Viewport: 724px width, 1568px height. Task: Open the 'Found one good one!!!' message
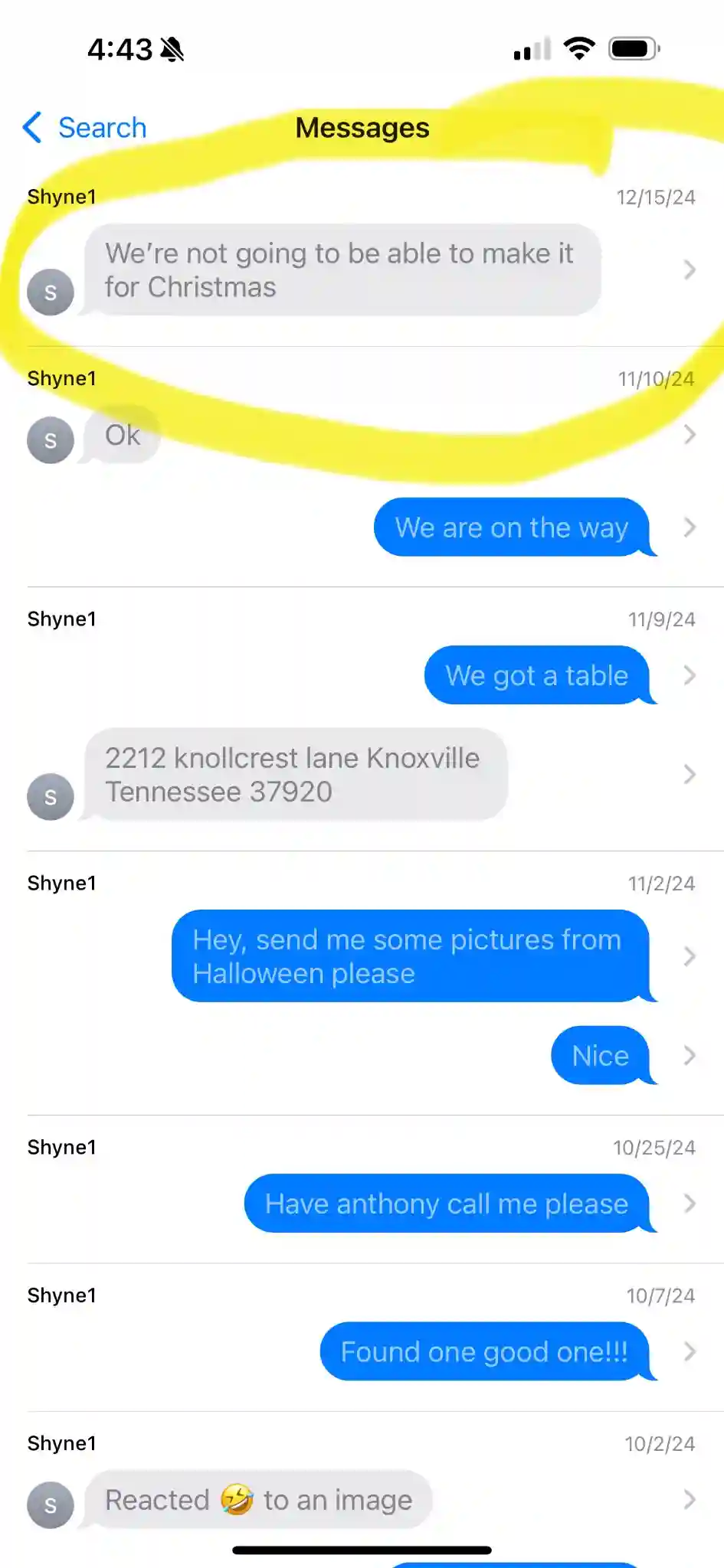pos(485,1351)
